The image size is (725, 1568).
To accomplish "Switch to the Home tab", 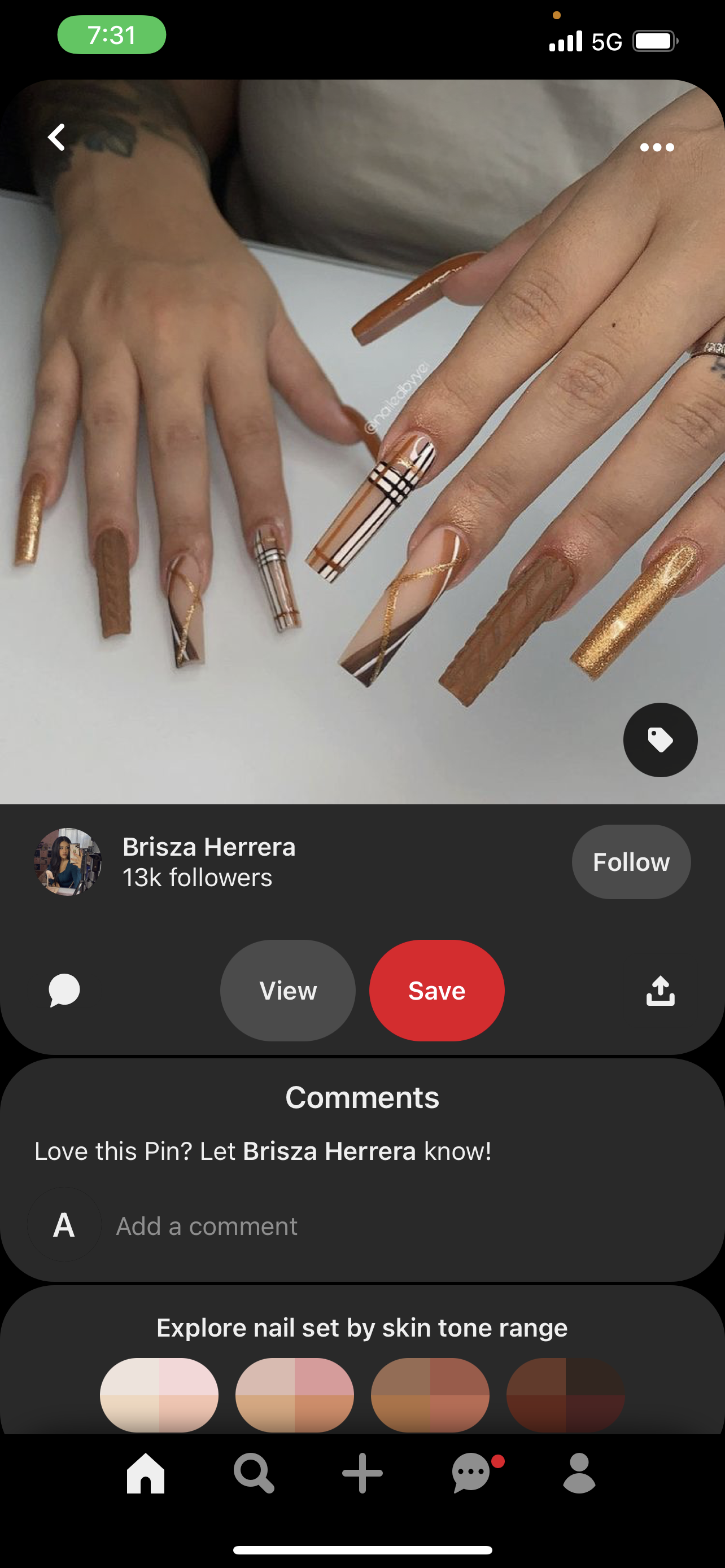I will point(146,1473).
